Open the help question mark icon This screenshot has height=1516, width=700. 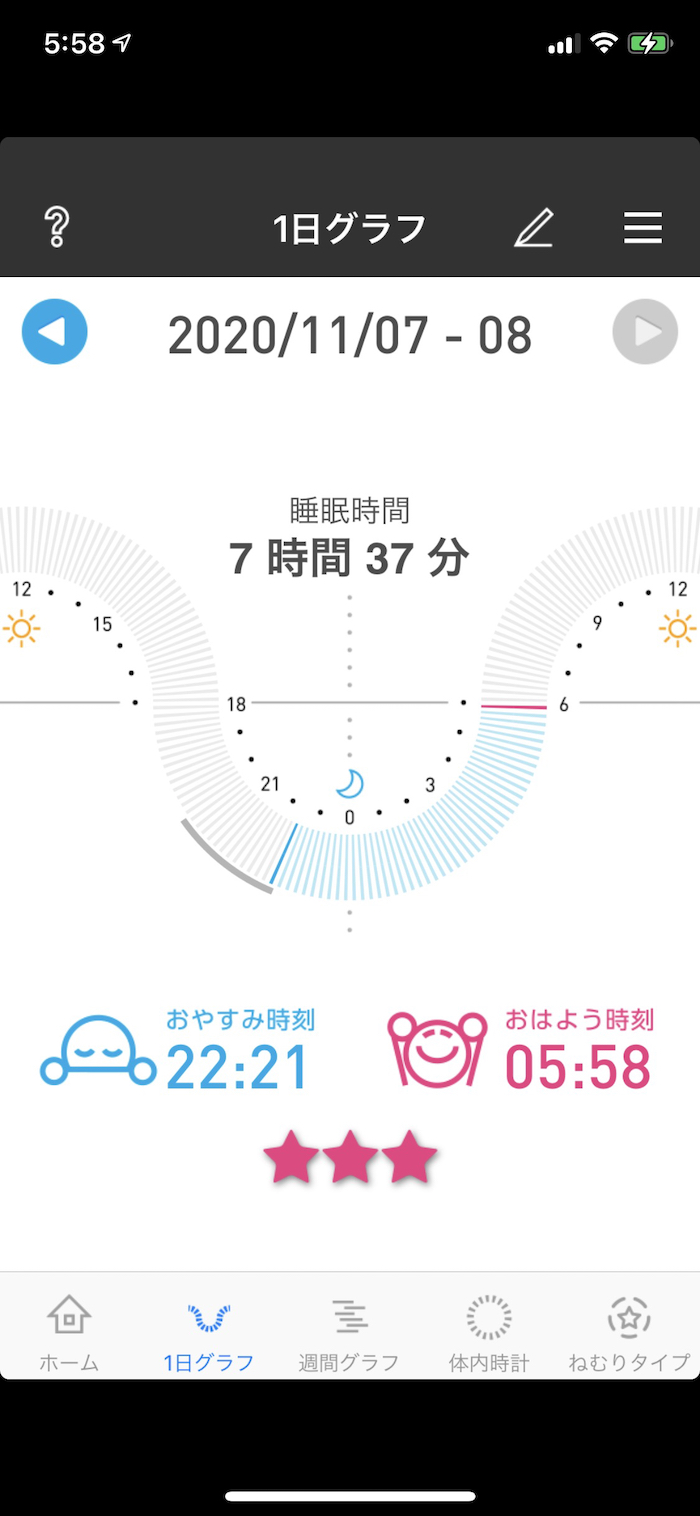coord(57,228)
